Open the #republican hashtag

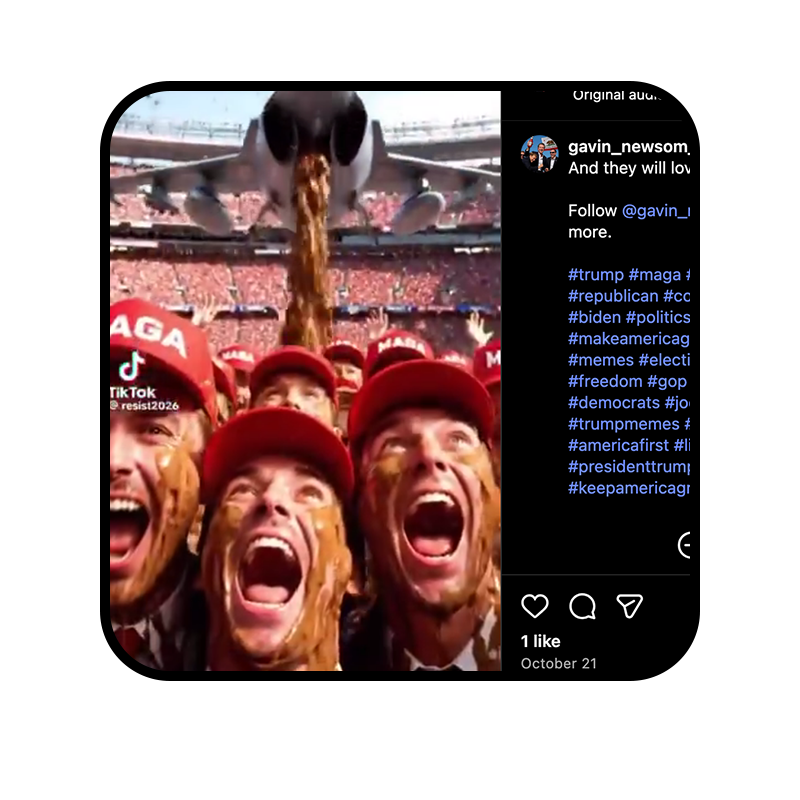(613, 296)
